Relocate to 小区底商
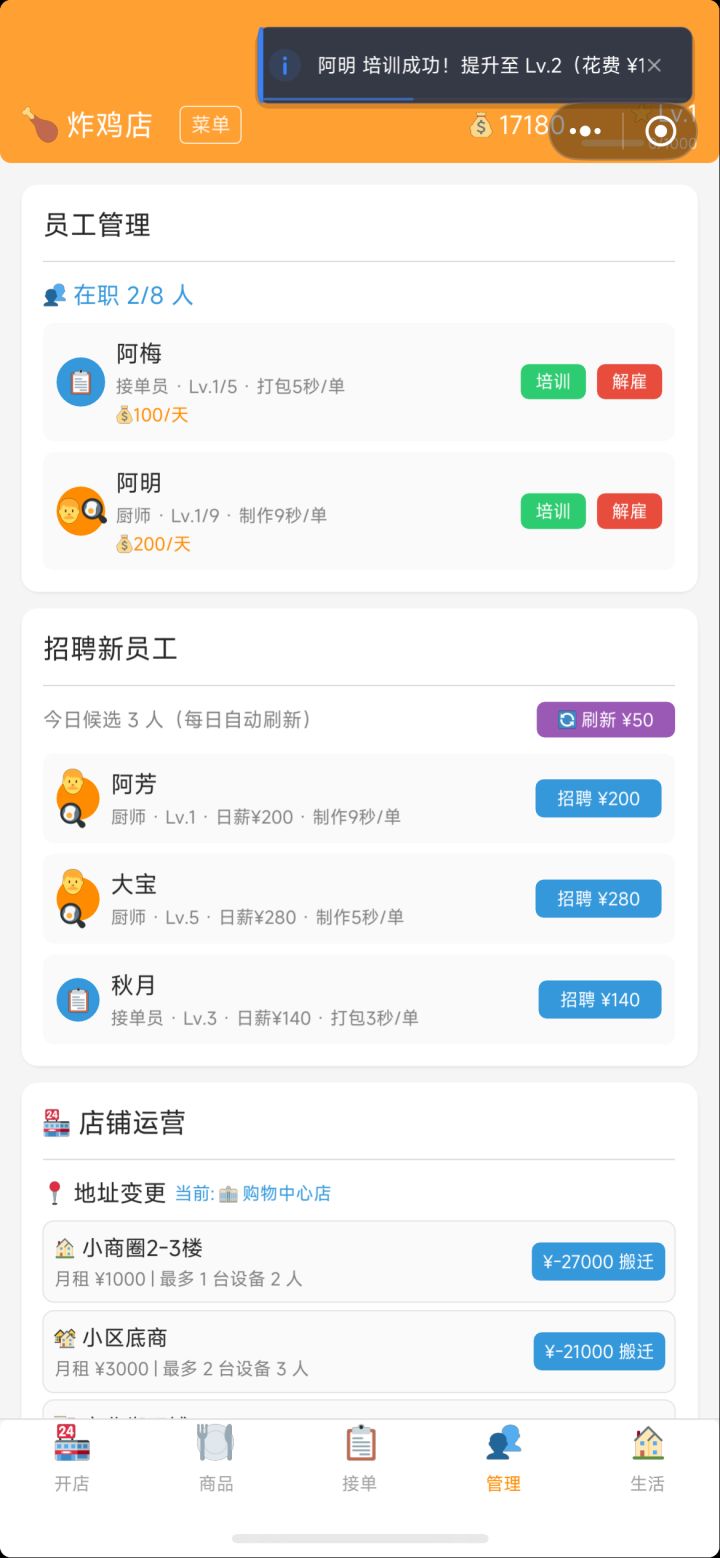720x1558 pixels. coord(599,1351)
